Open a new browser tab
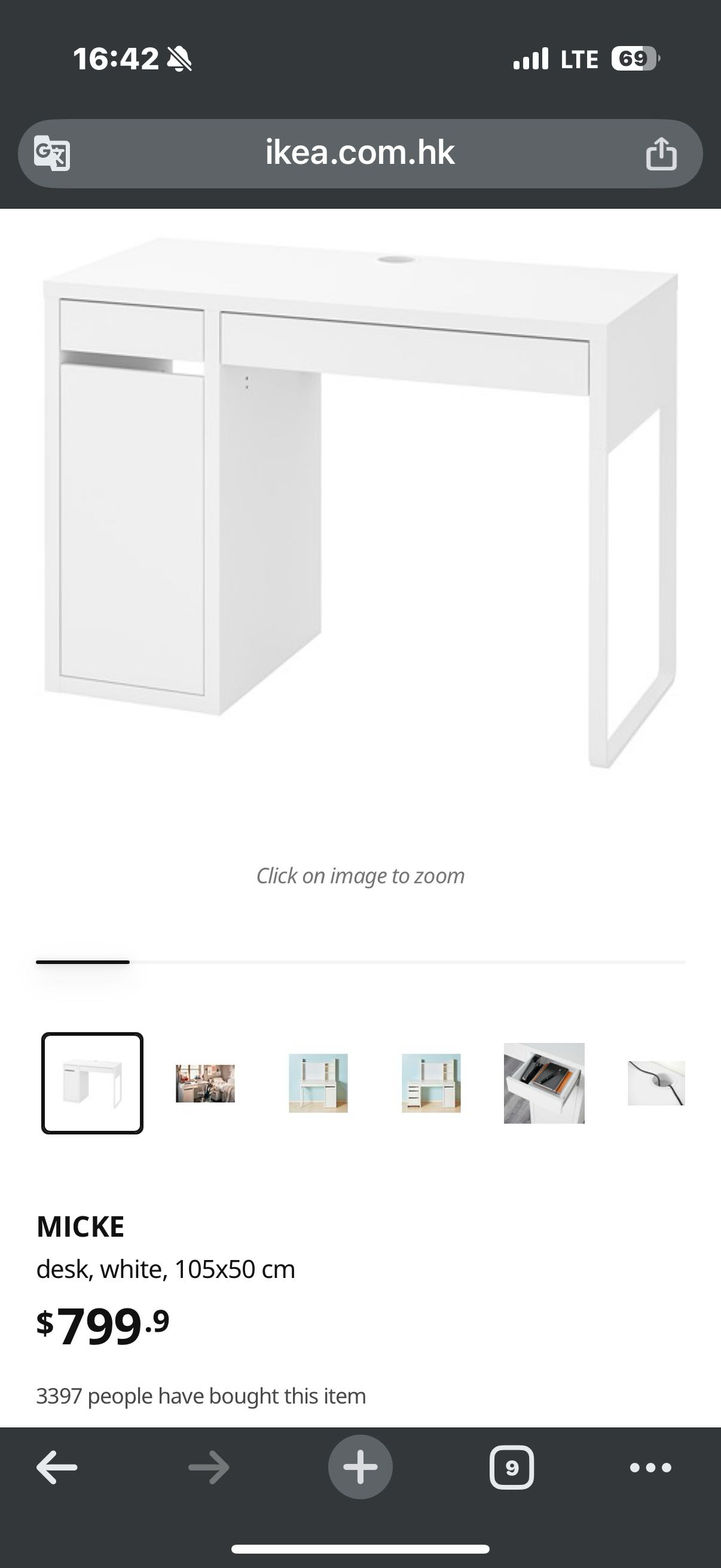Viewport: 721px width, 1568px height. tap(360, 1468)
